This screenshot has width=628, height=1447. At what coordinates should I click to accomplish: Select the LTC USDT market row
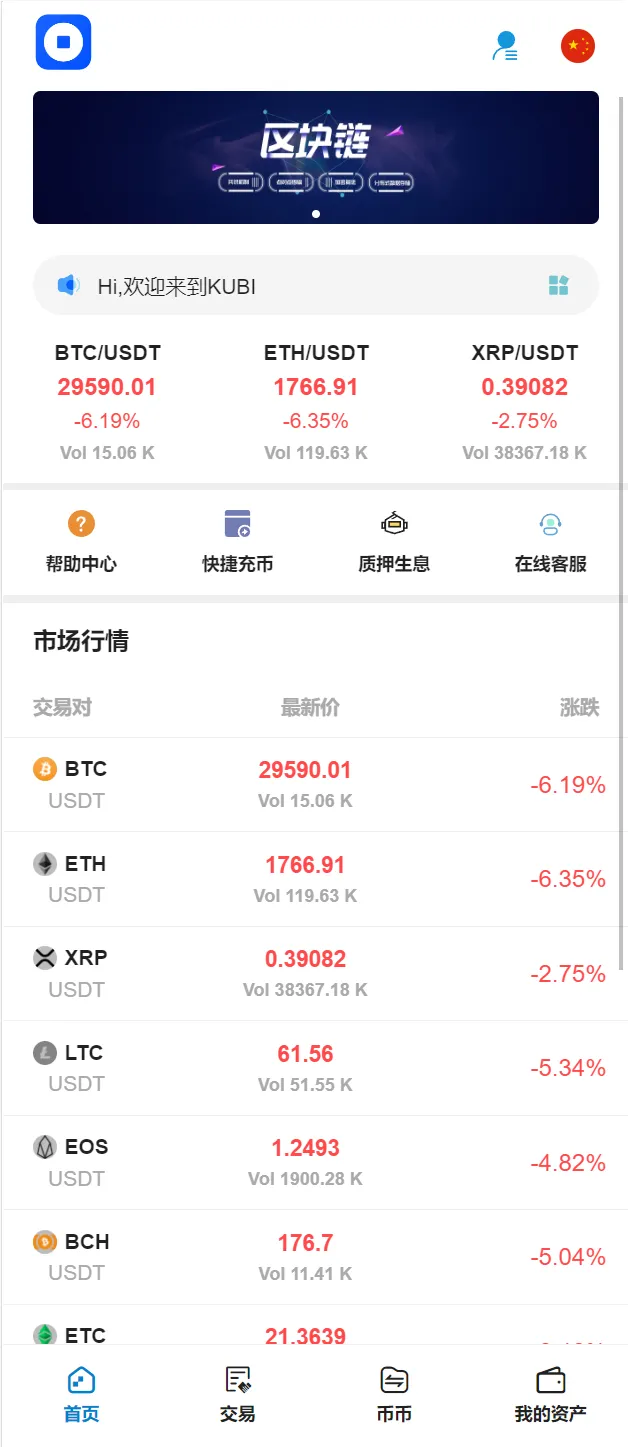pyautogui.click(x=314, y=1068)
